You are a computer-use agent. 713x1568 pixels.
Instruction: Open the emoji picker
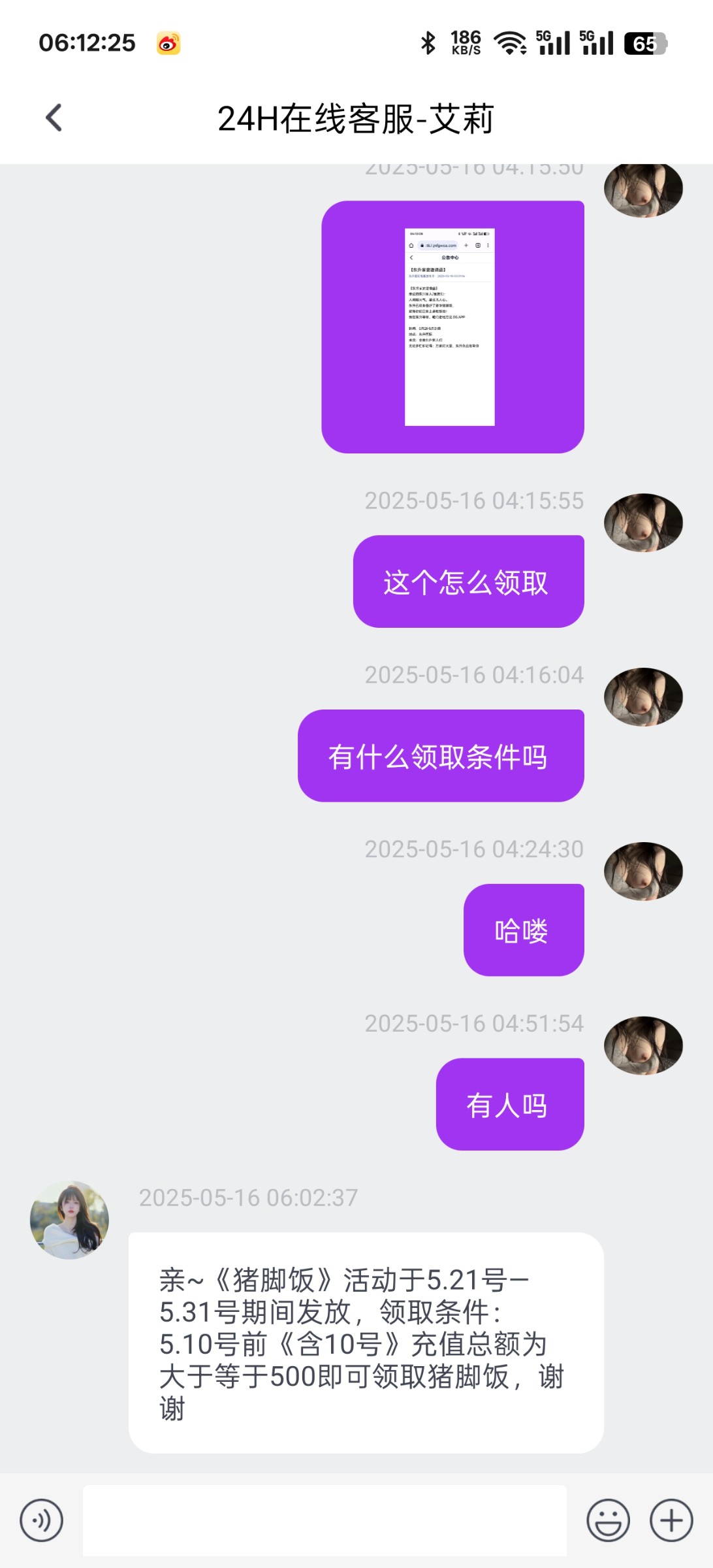[608, 1520]
